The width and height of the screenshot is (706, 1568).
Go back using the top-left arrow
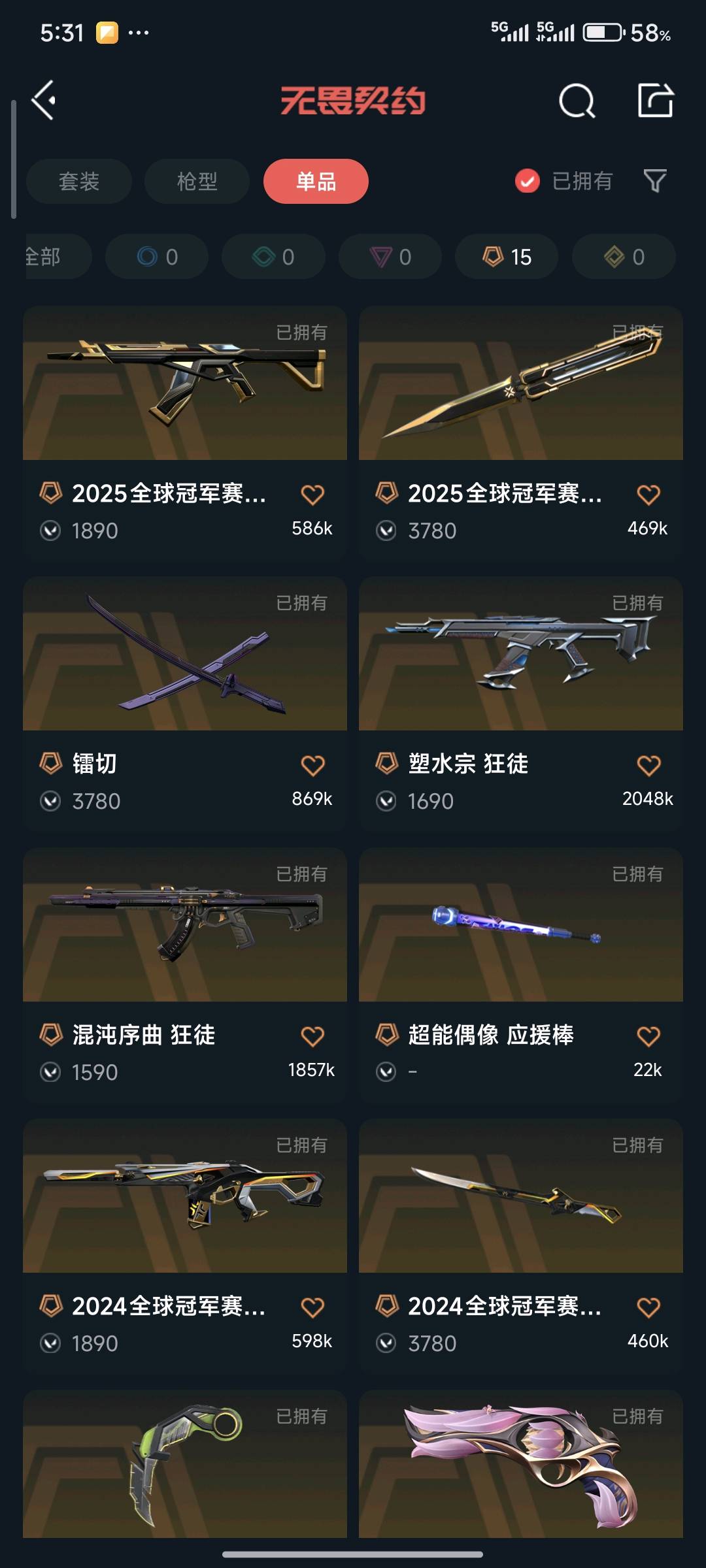coord(44,100)
